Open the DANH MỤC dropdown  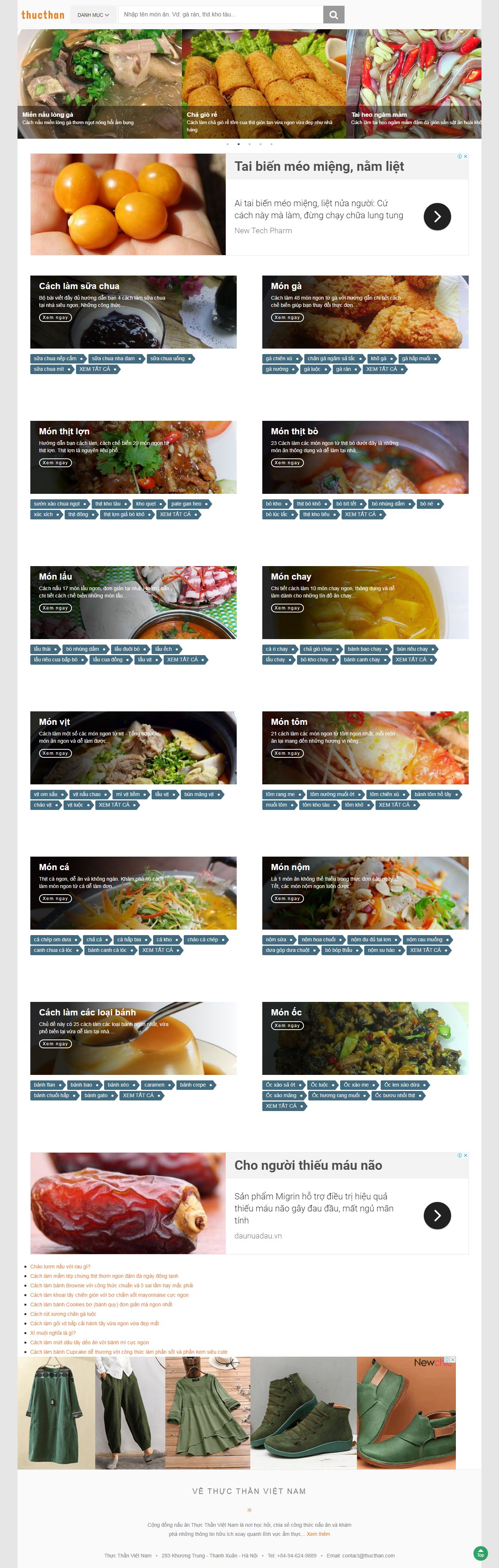(x=93, y=15)
